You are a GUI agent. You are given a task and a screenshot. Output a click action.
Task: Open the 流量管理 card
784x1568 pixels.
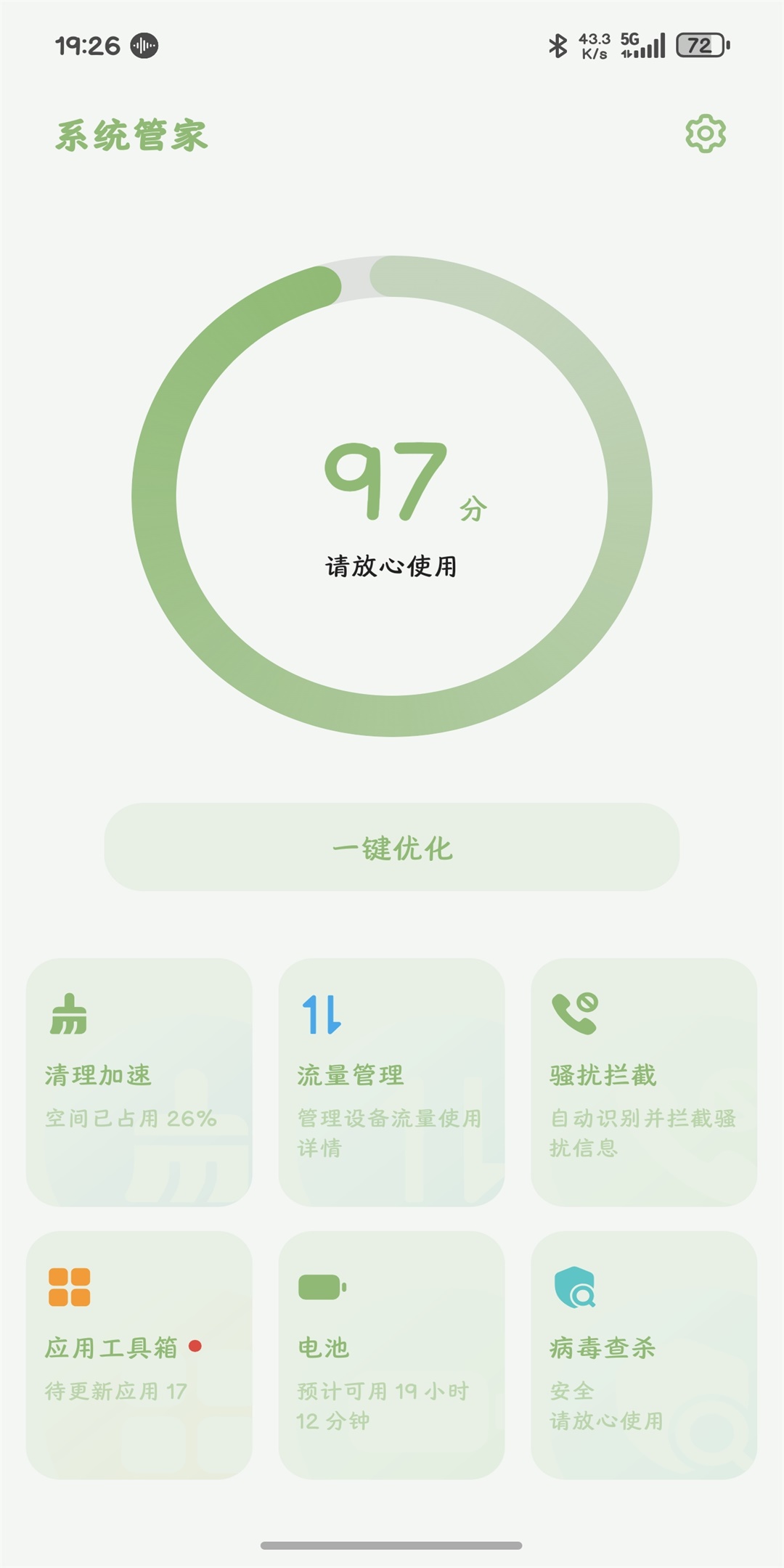tap(392, 1082)
